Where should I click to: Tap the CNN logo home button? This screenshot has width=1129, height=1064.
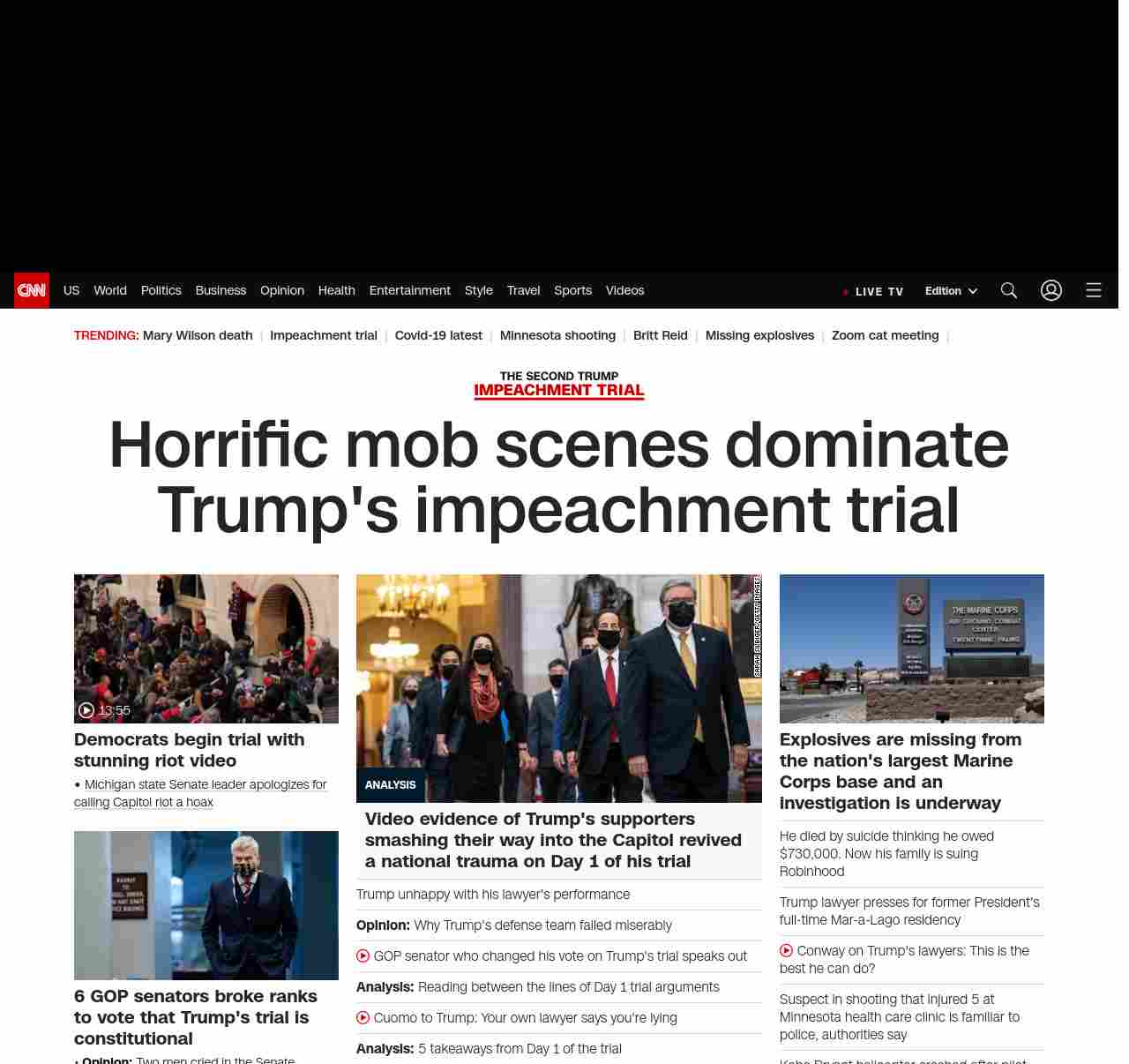pos(32,290)
